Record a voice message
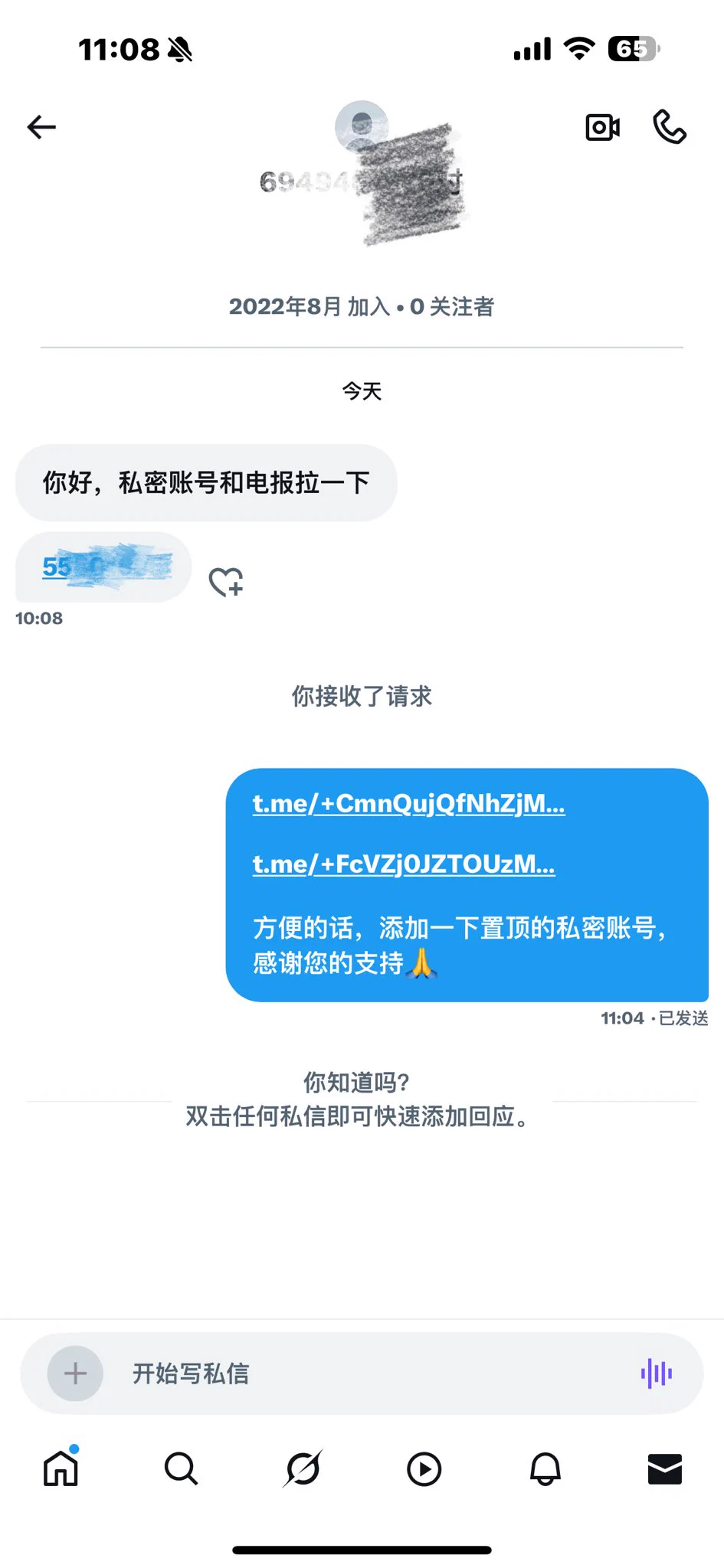The height and width of the screenshot is (1568, 724). [657, 1374]
